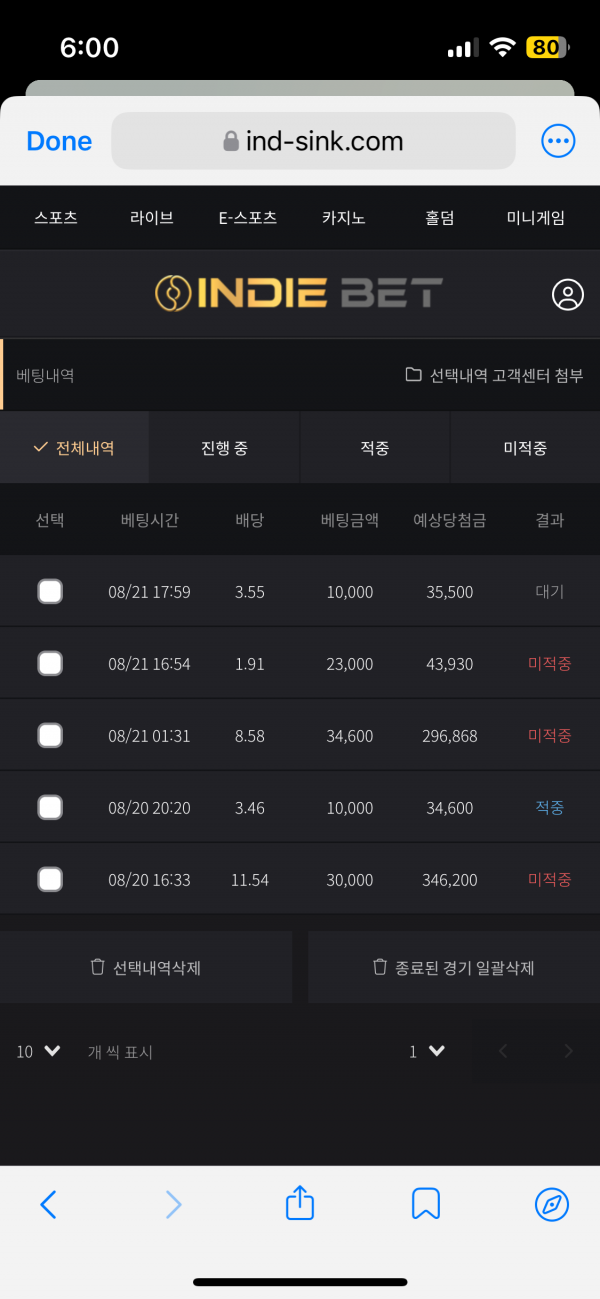Screen dimensions: 600x1299
Task: Open the browser's more options menu
Action: (x=558, y=141)
